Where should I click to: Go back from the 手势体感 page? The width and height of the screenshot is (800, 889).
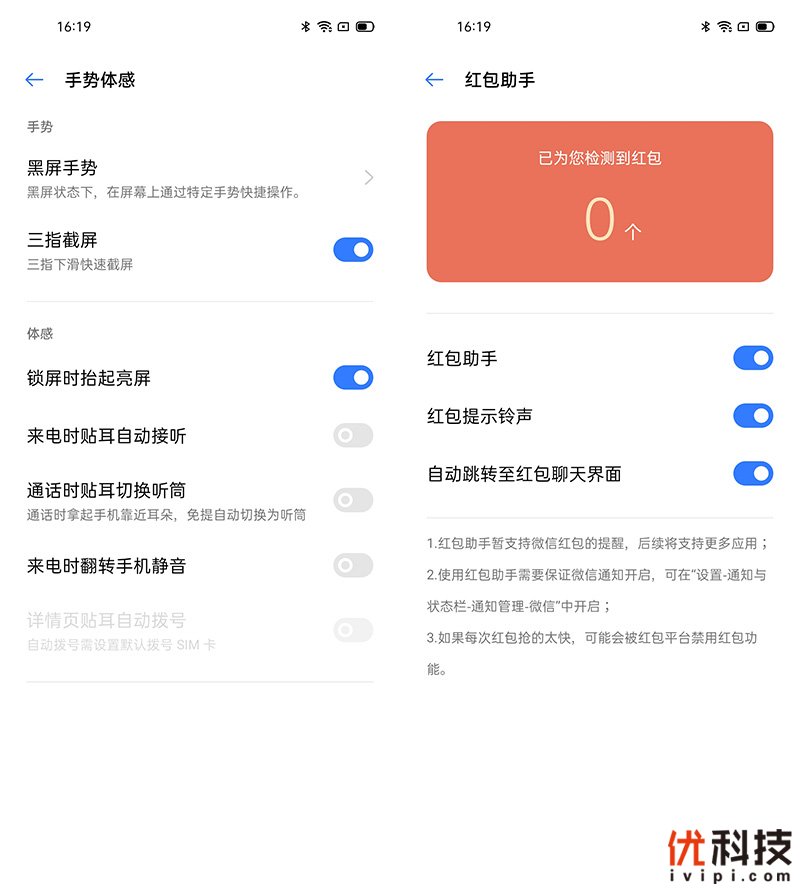click(35, 80)
